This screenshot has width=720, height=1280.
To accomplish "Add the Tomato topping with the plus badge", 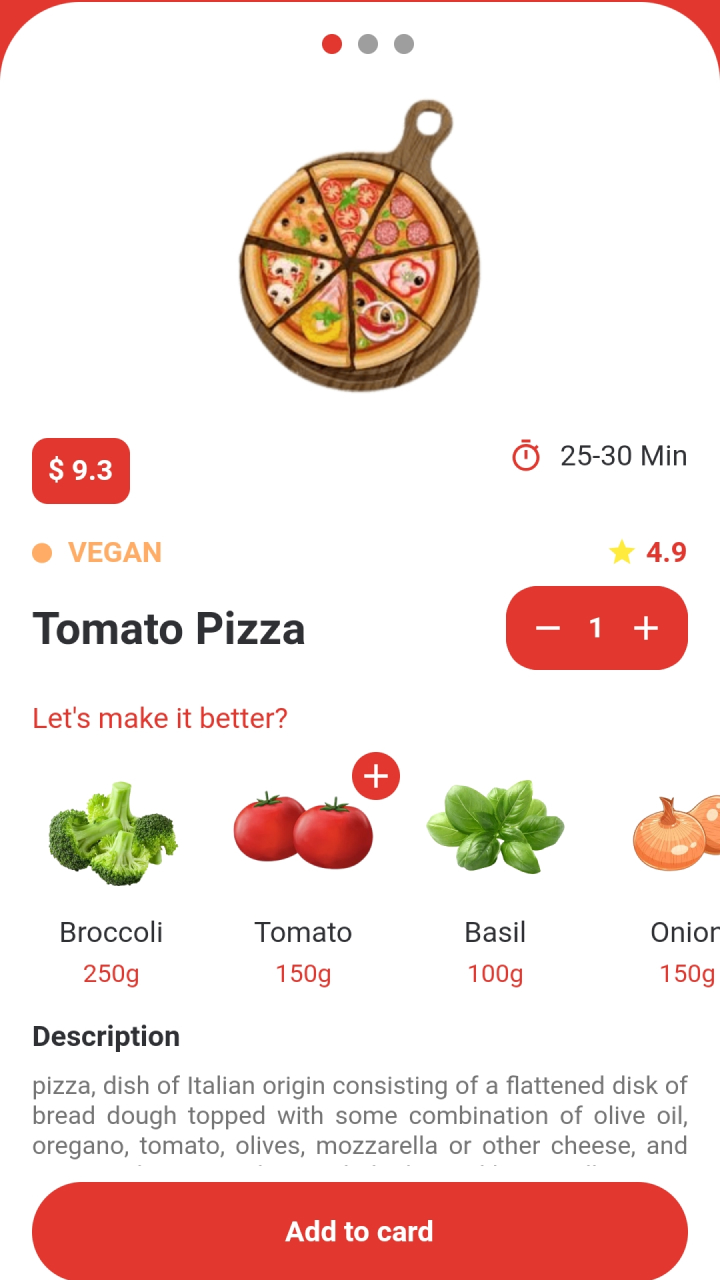I will [x=376, y=776].
